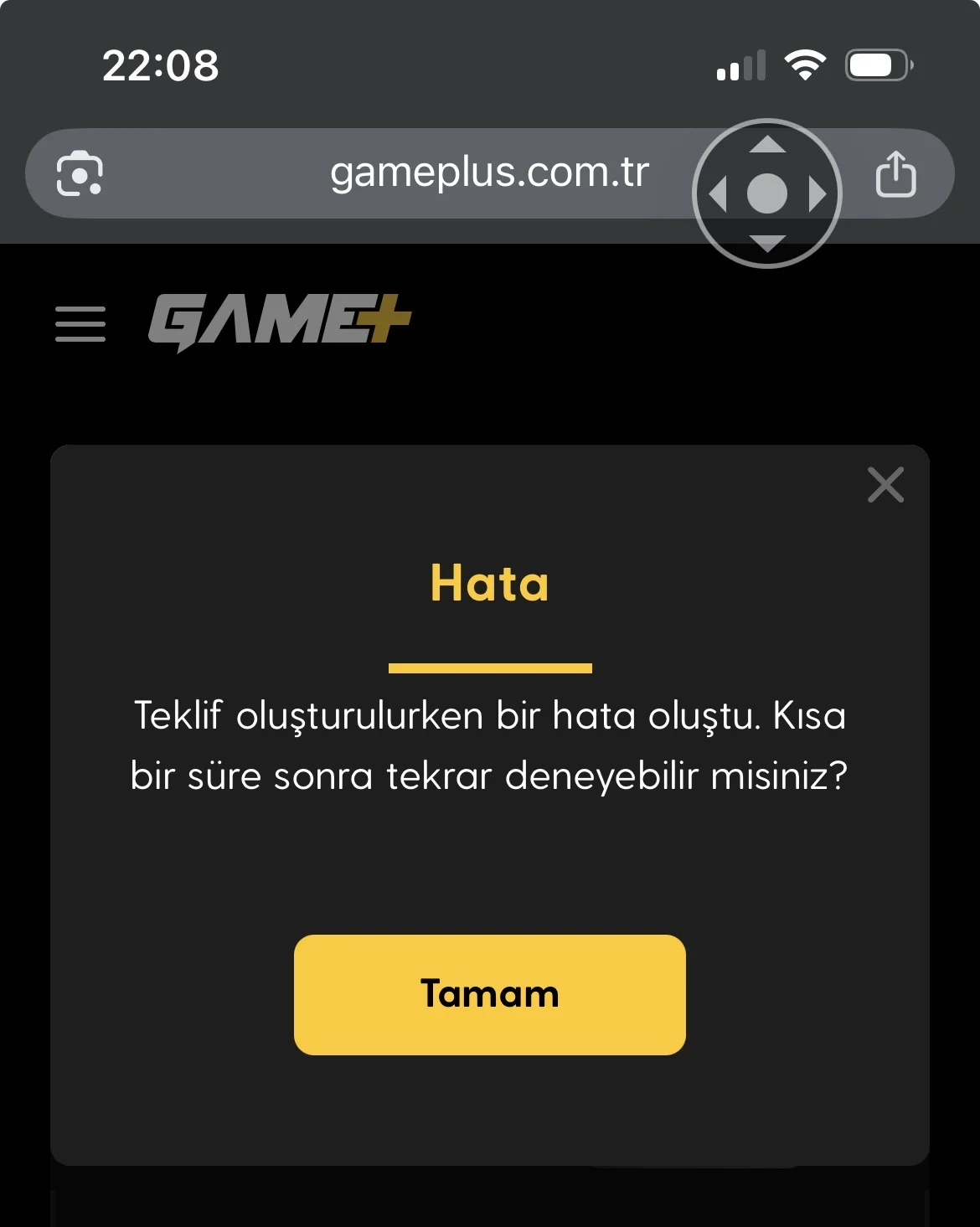Confirm the error with Tamam button
Screen dimensions: 980x1227
489,994
